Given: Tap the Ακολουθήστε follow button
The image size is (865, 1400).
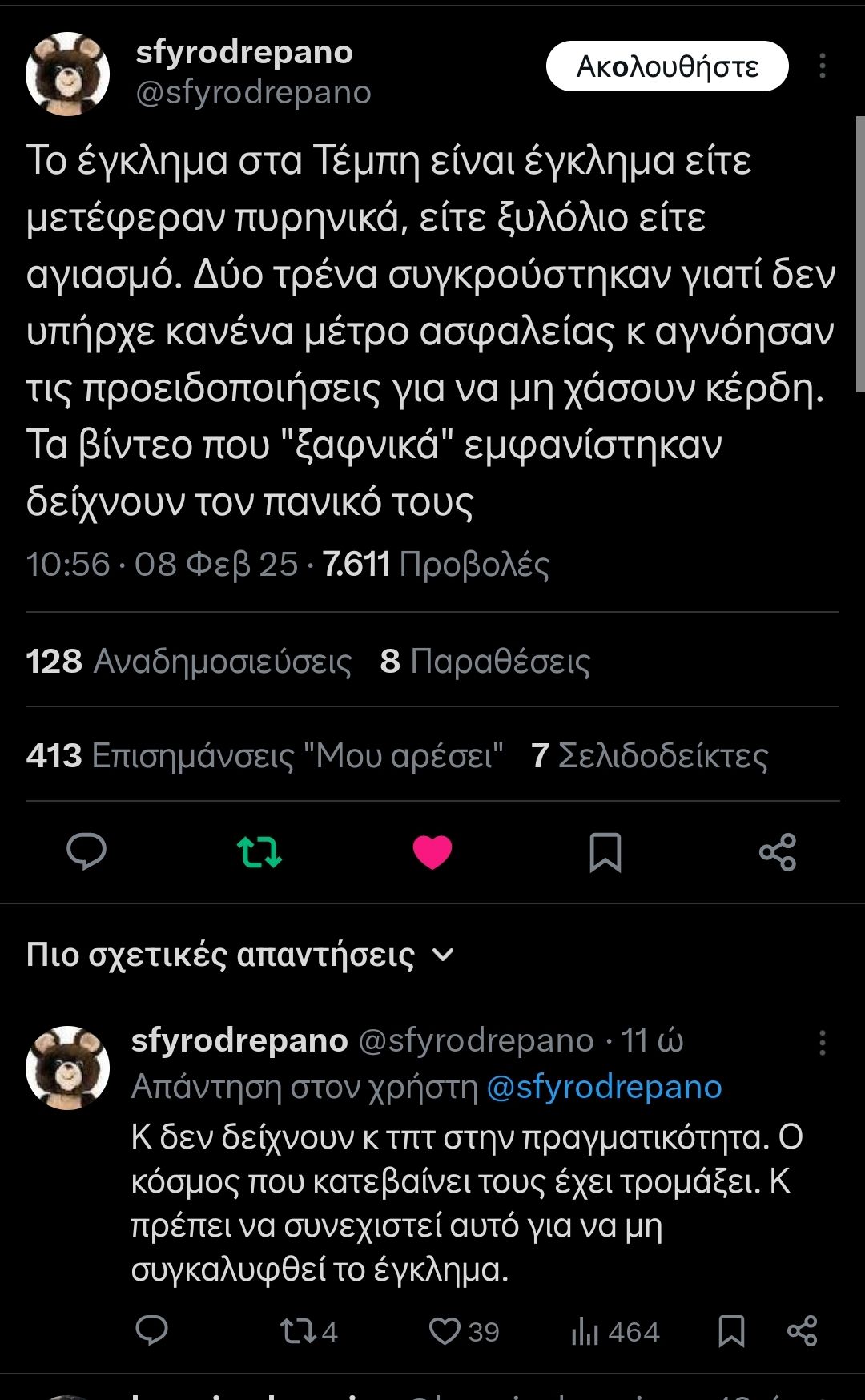Looking at the screenshot, I should (667, 66).
